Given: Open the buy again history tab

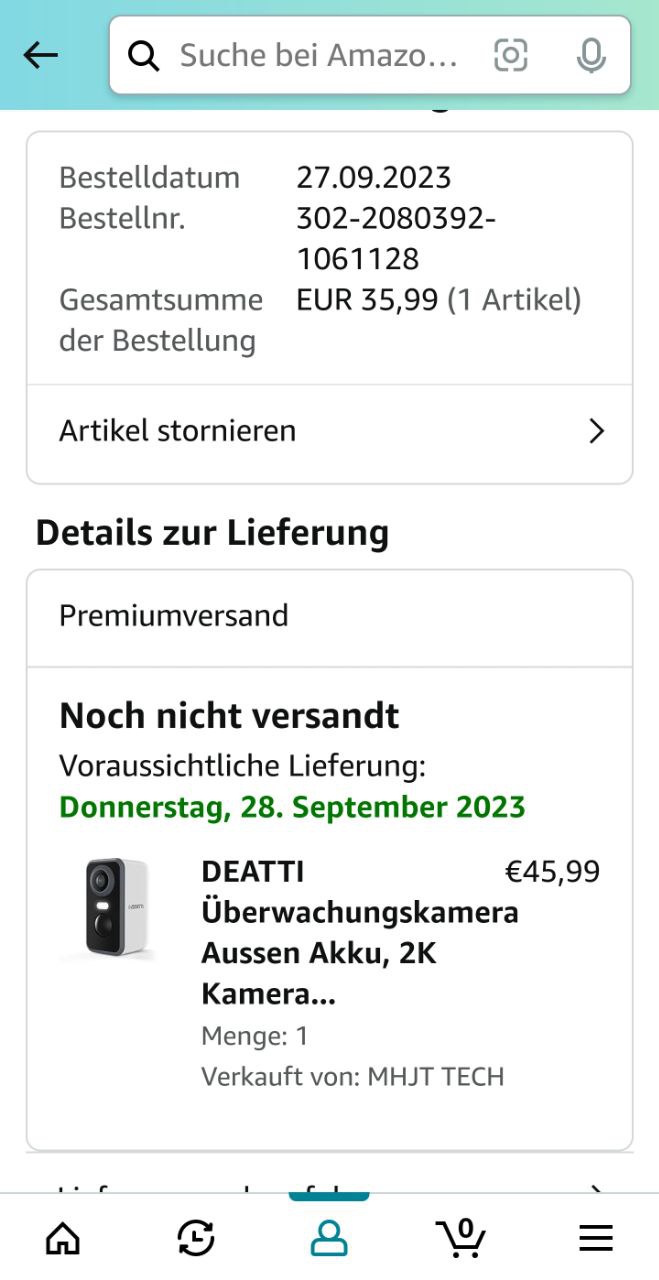Looking at the screenshot, I should [196, 1238].
